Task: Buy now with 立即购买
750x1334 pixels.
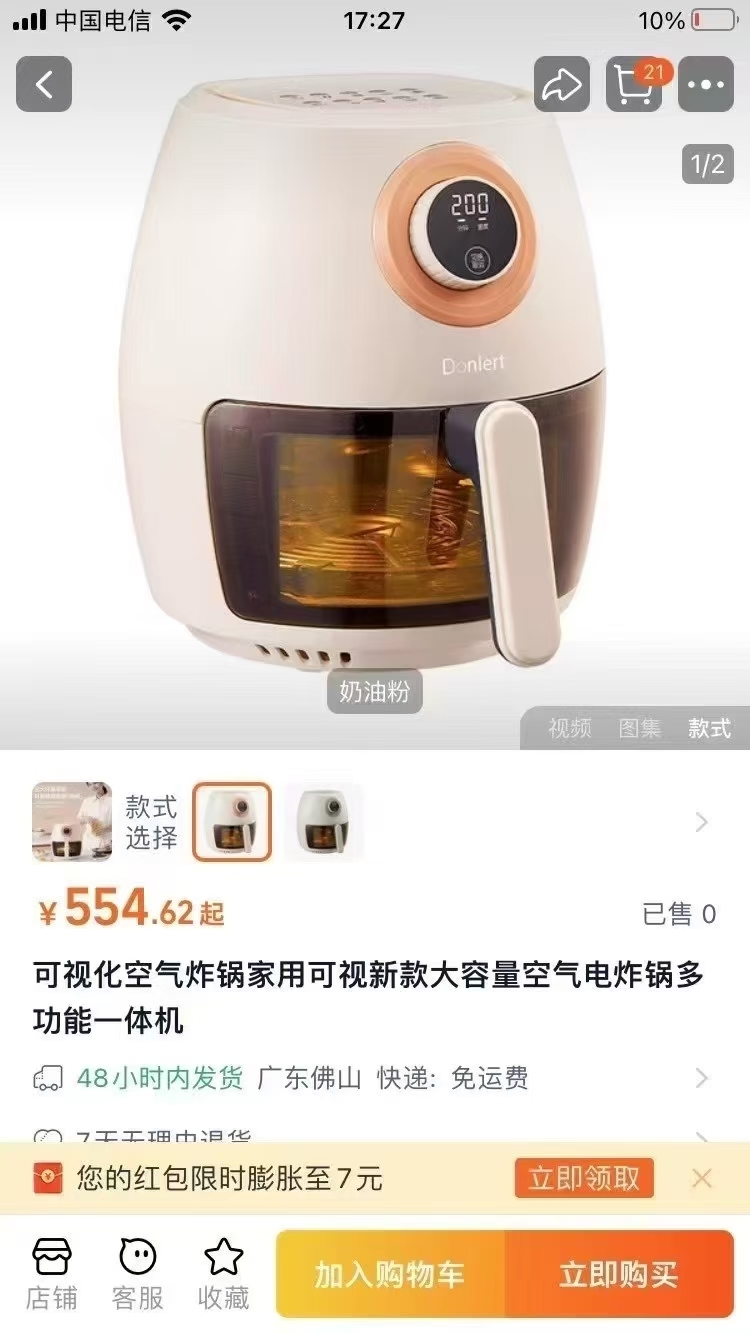Action: (x=619, y=1274)
